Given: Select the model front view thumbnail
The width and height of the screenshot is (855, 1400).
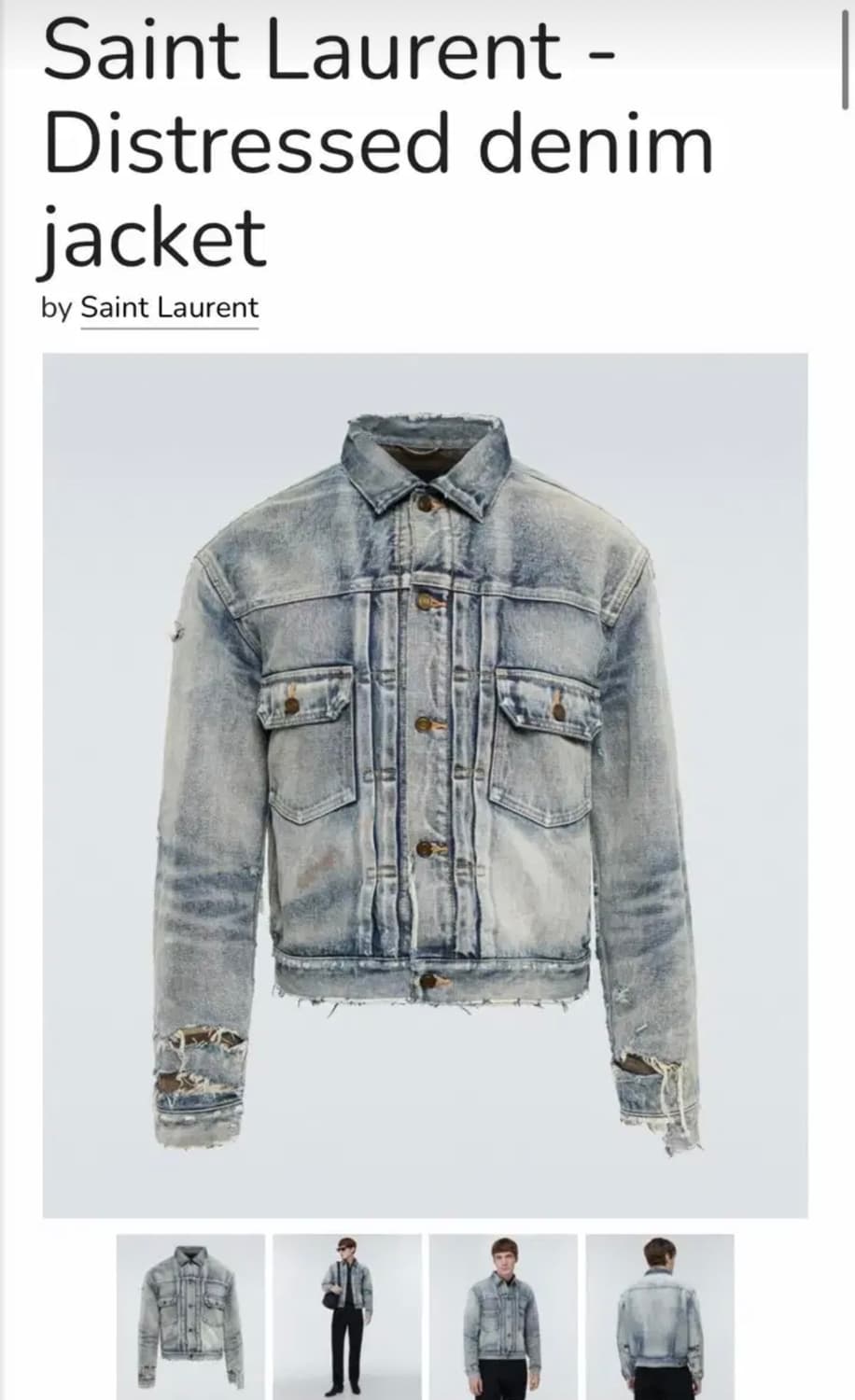Looking at the screenshot, I should pyautogui.click(x=504, y=1316).
